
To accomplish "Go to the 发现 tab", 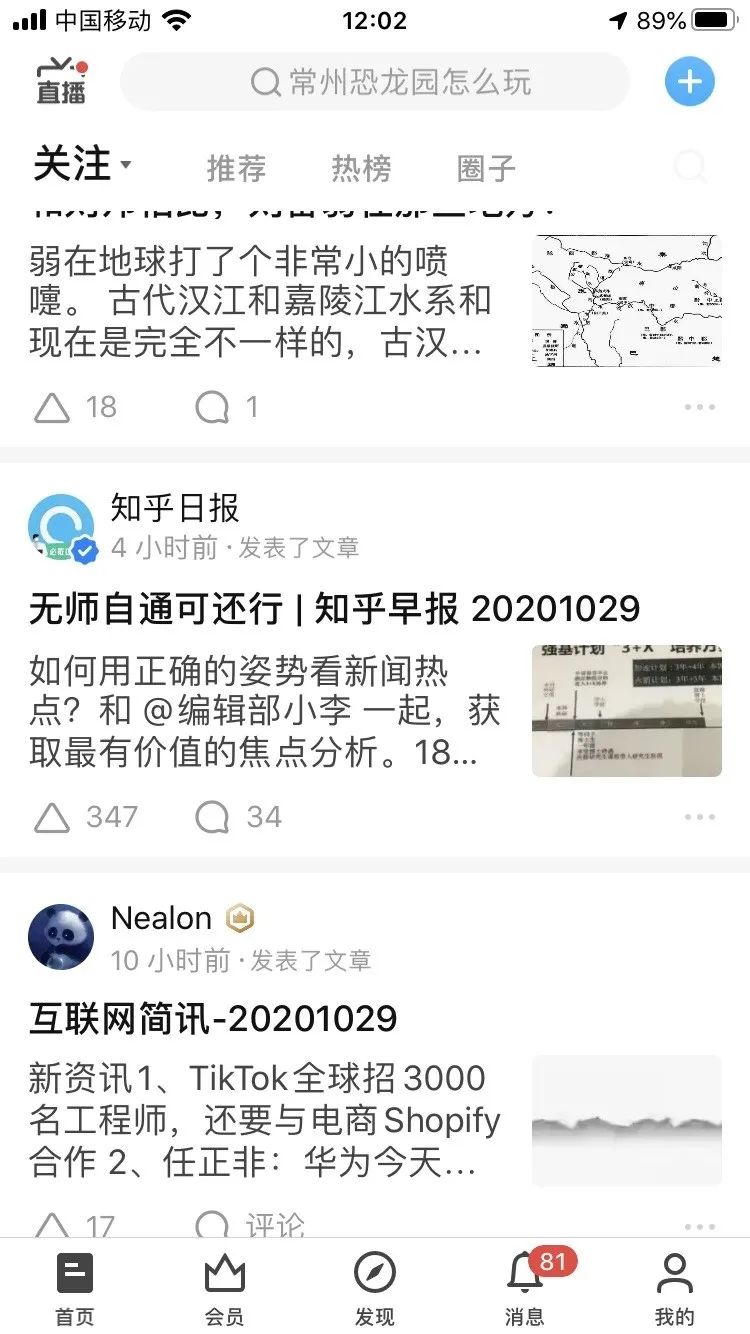I will pos(375,1287).
